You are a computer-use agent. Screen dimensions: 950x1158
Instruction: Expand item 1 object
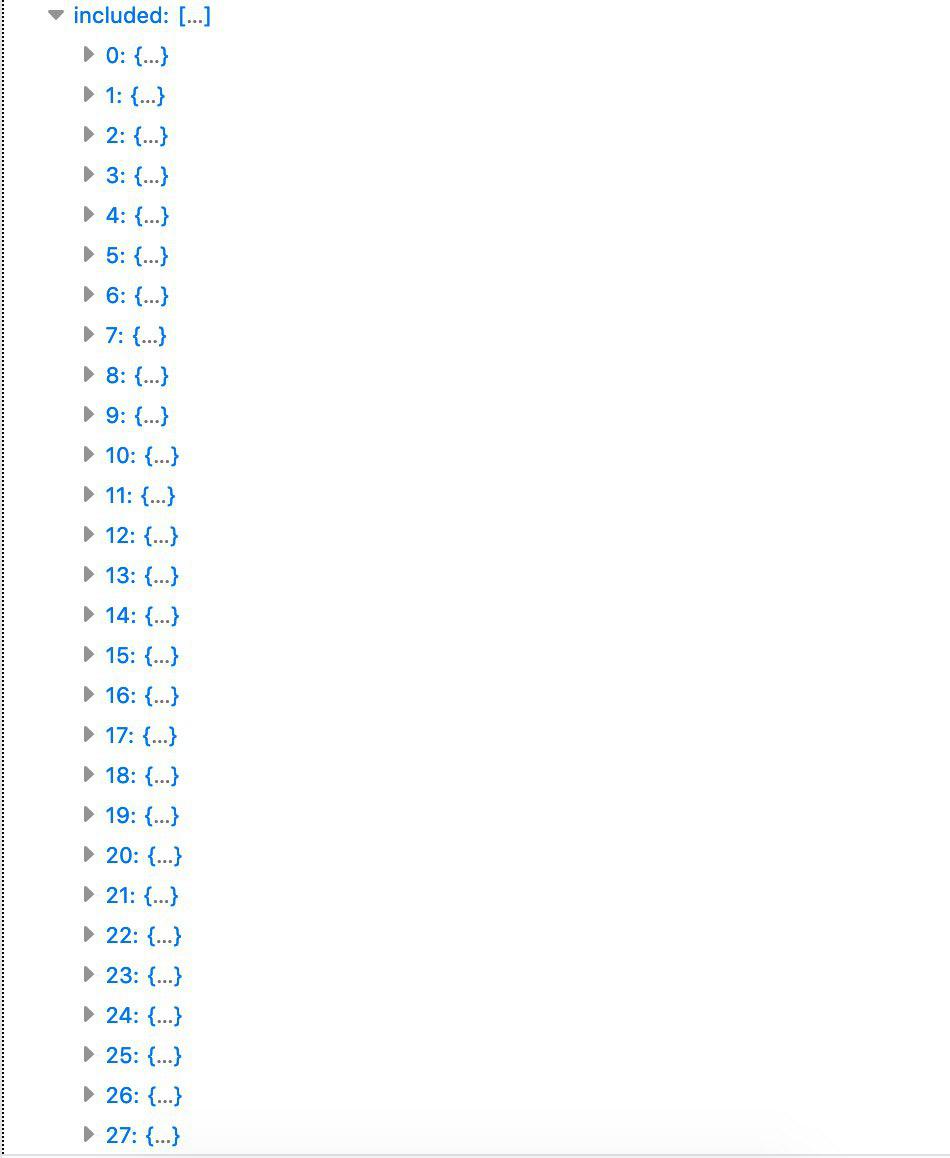point(89,95)
